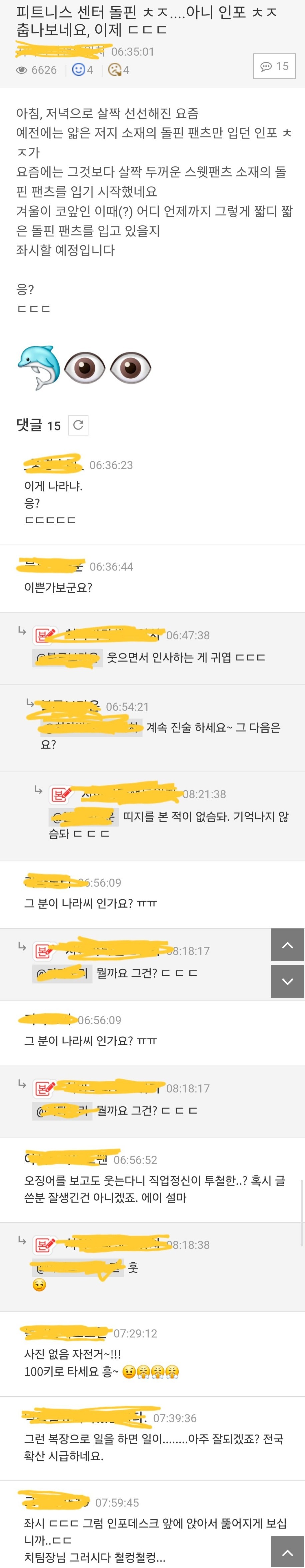The image size is (305, 1568).
Task: Refresh the comment list beside 댓글 15
Action: (x=78, y=425)
